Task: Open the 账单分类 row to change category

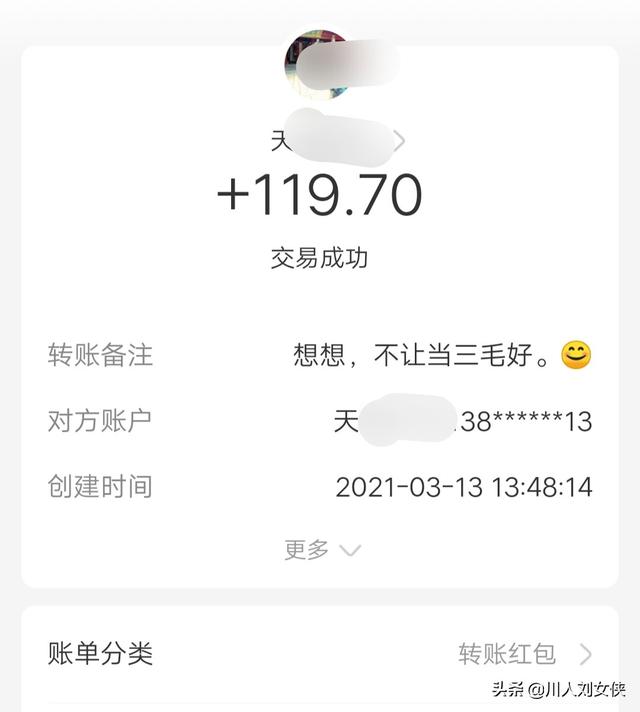Action: tap(320, 655)
